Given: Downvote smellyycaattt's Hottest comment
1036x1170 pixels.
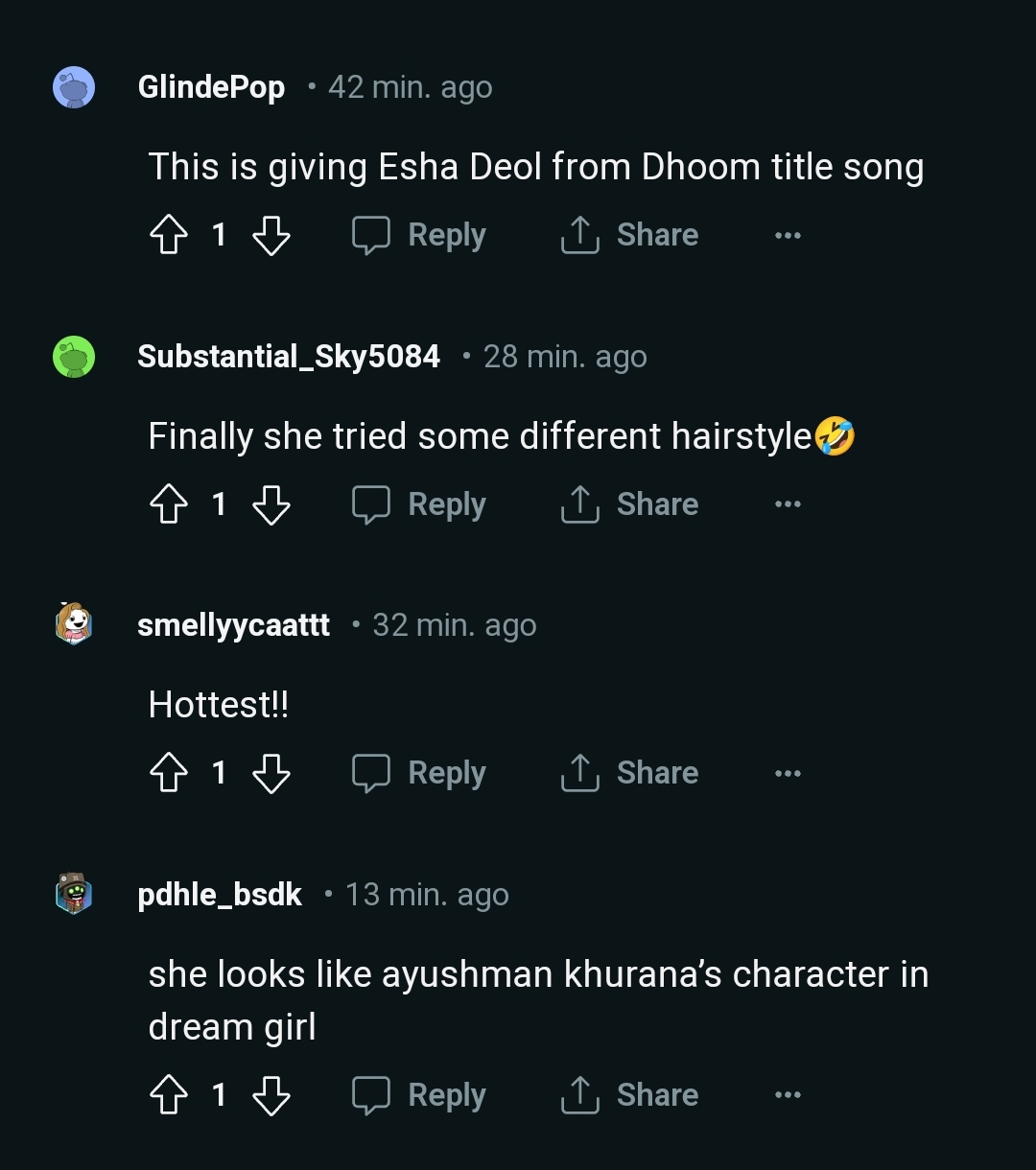Looking at the screenshot, I should (x=271, y=773).
